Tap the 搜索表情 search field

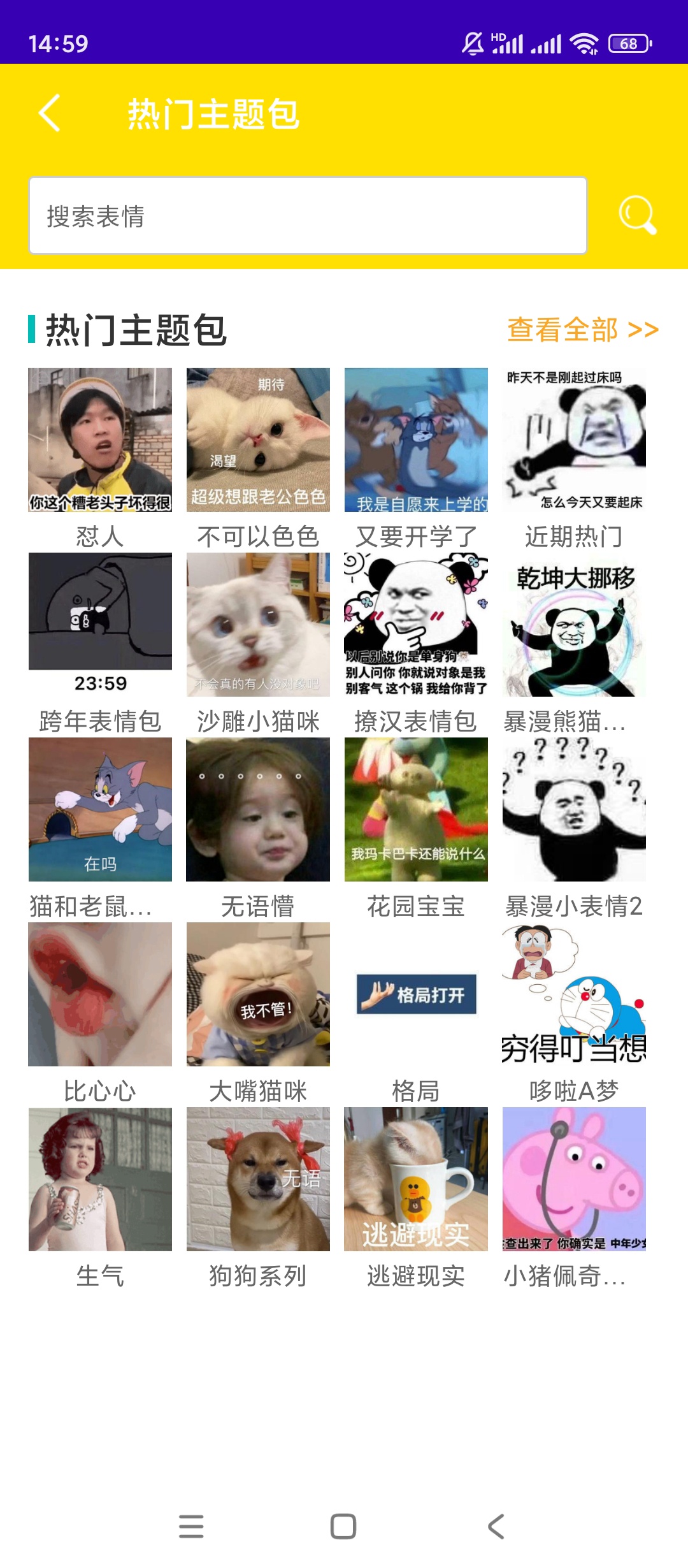point(307,216)
